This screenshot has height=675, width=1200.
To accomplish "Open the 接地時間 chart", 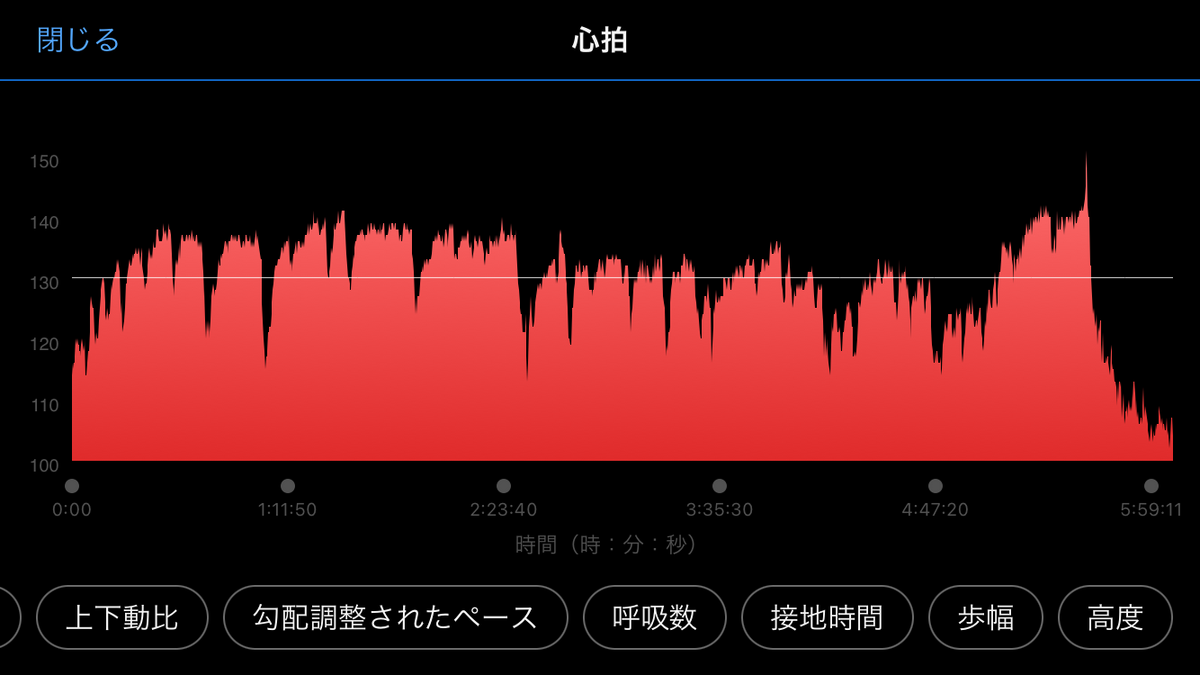I will click(x=827, y=618).
